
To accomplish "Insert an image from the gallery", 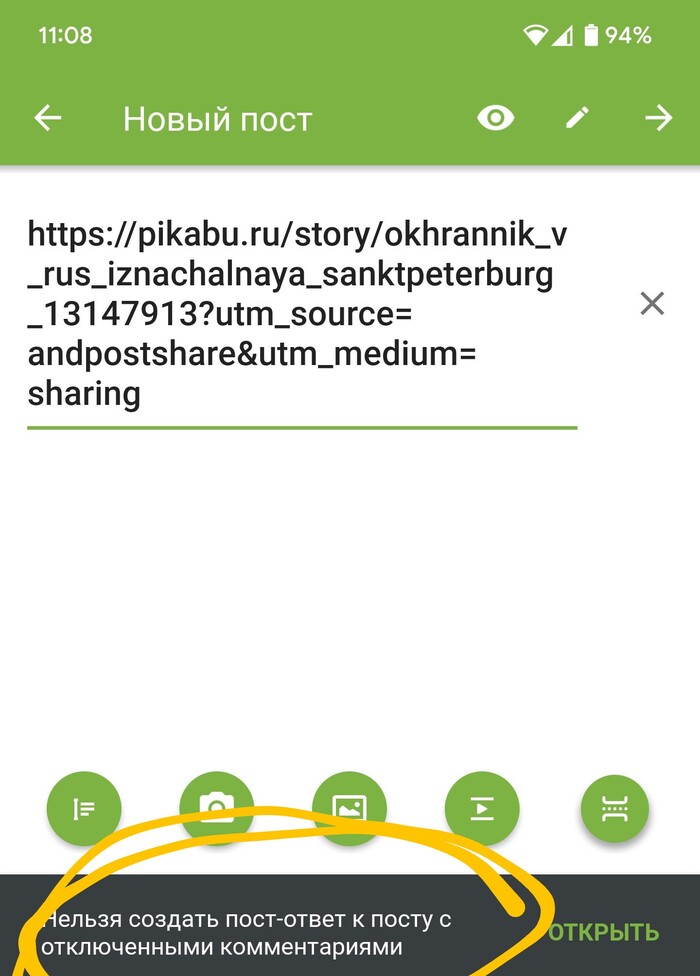I will pyautogui.click(x=349, y=808).
